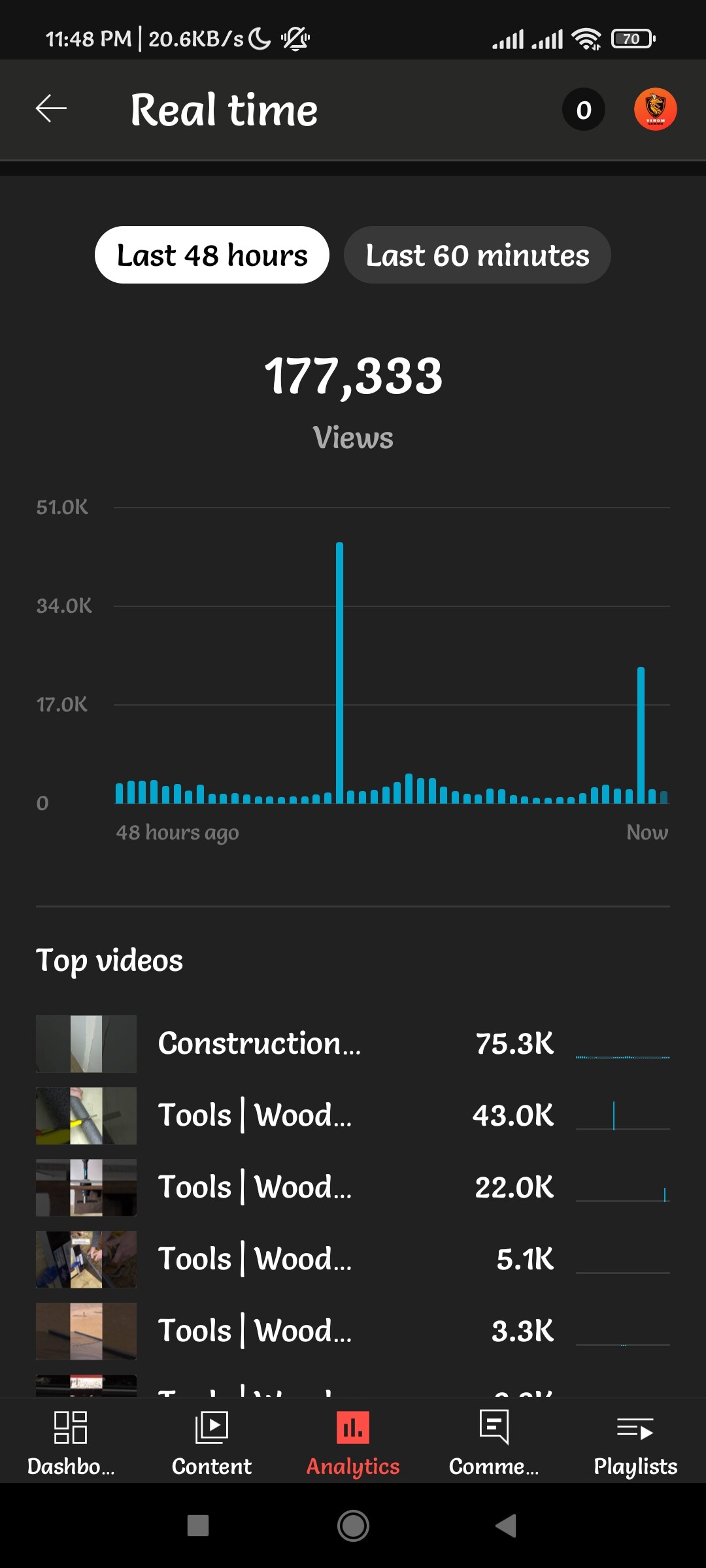Go back from Real time screen
This screenshot has width=706, height=1568.
[51, 108]
